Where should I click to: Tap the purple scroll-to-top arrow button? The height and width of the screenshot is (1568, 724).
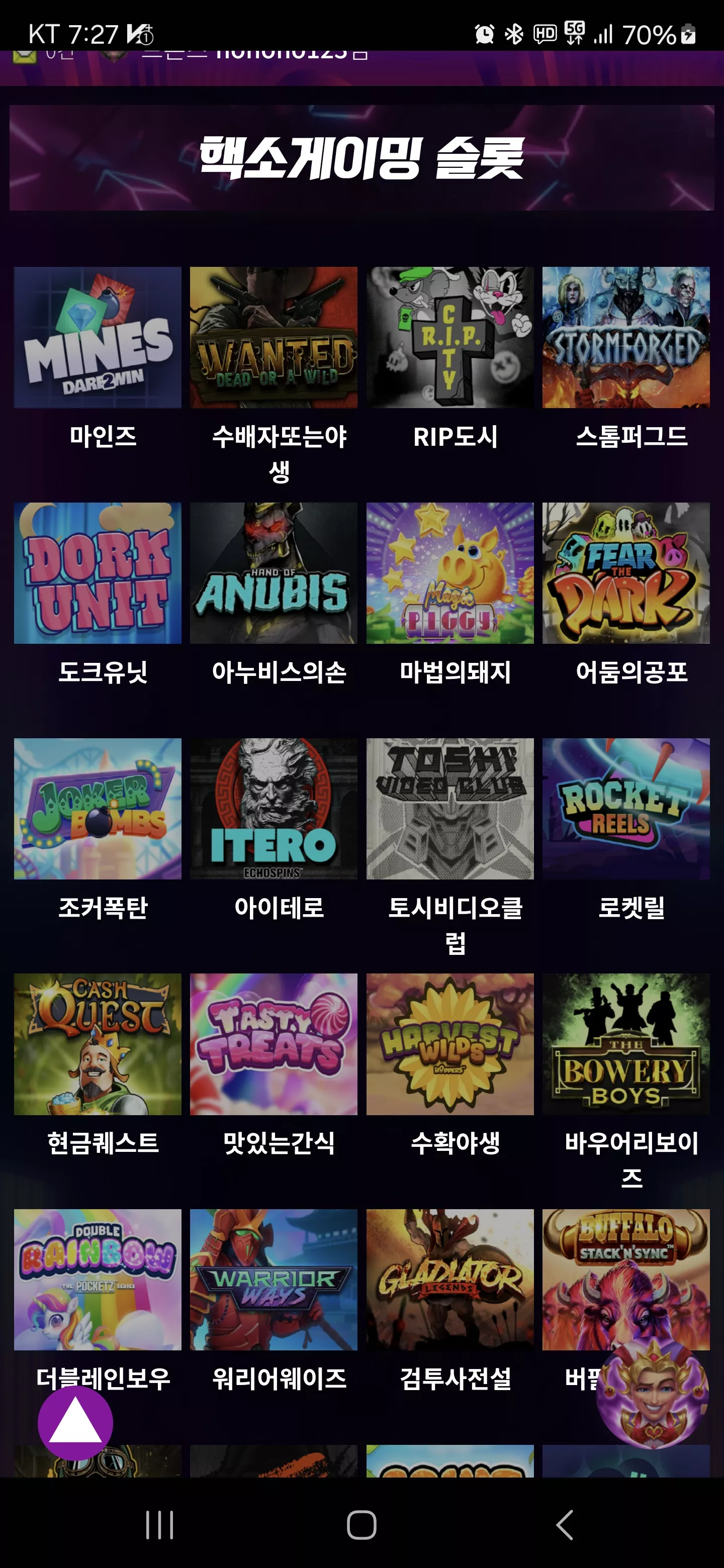coord(75,1423)
